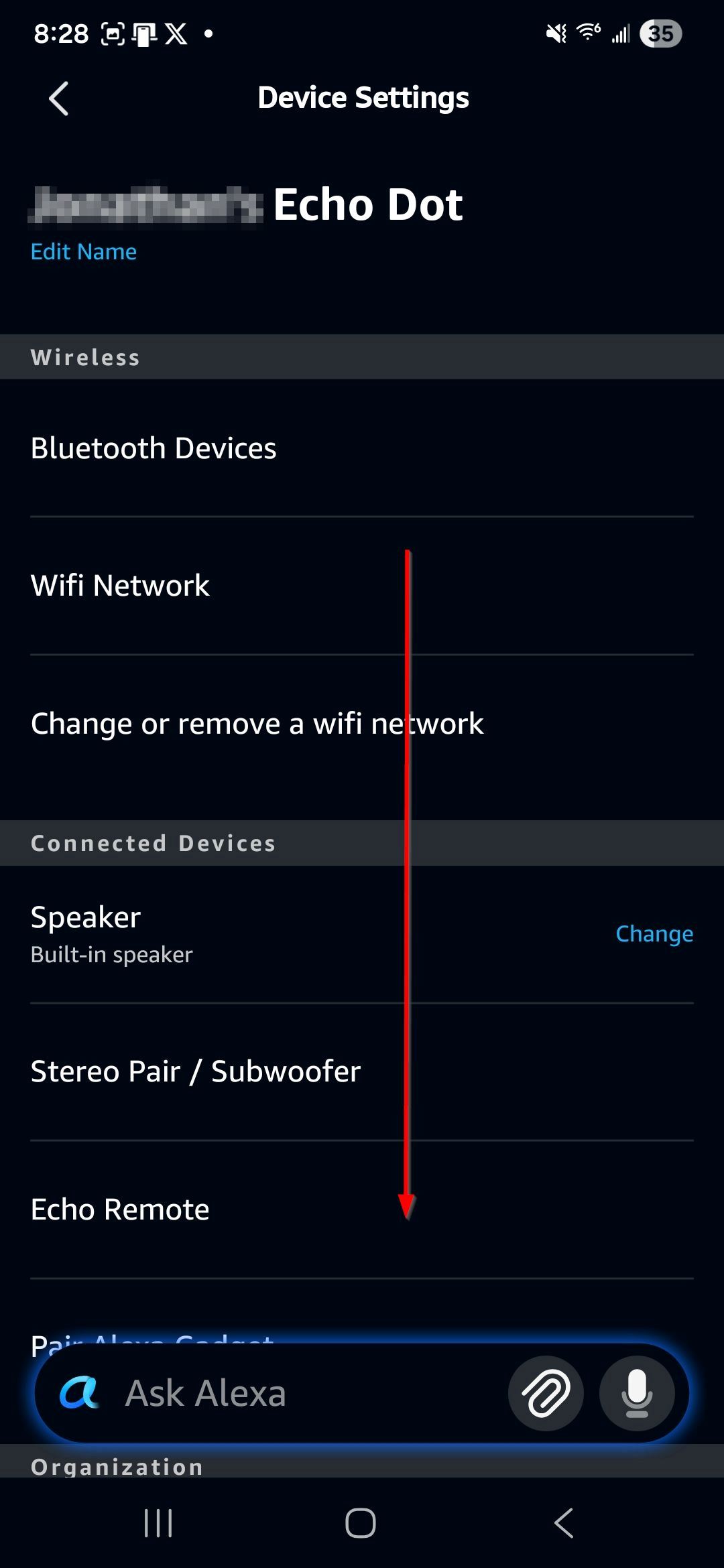Go back from Device Settings
The height and width of the screenshot is (1568, 724).
(59, 99)
